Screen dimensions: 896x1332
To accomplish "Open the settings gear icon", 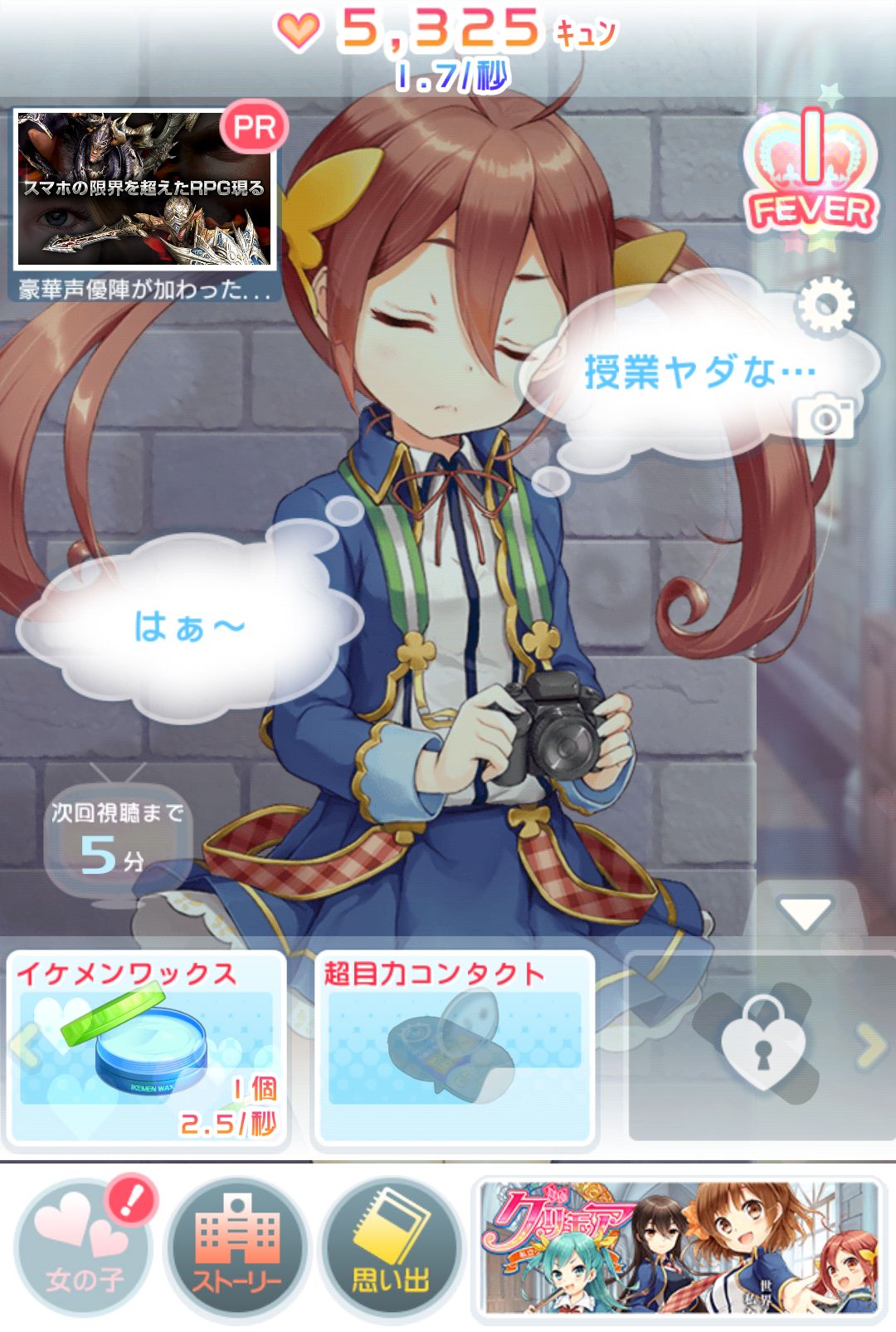I will [825, 305].
